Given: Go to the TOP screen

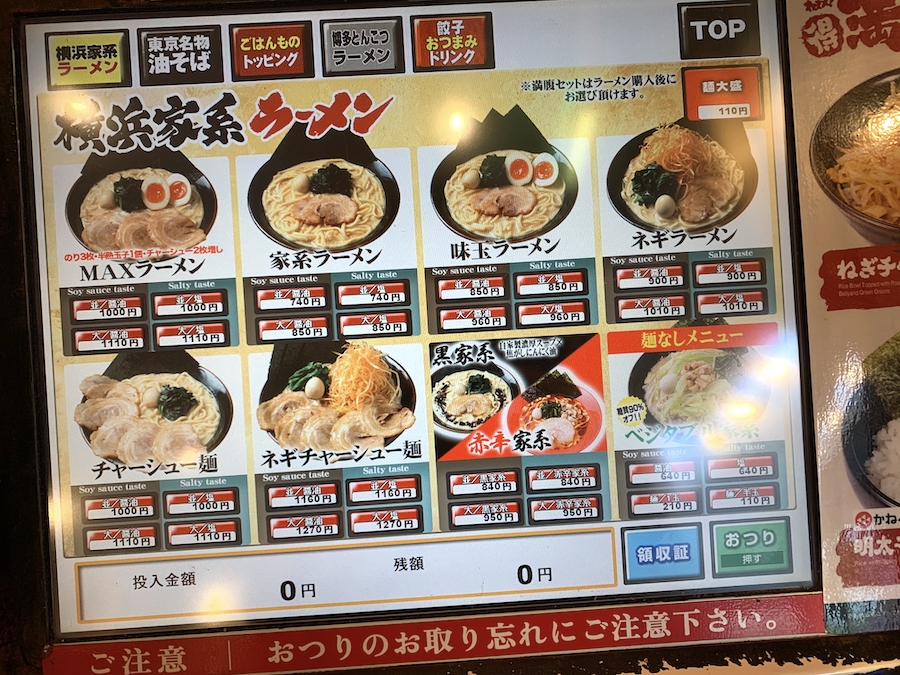Looking at the screenshot, I should pos(718,30).
